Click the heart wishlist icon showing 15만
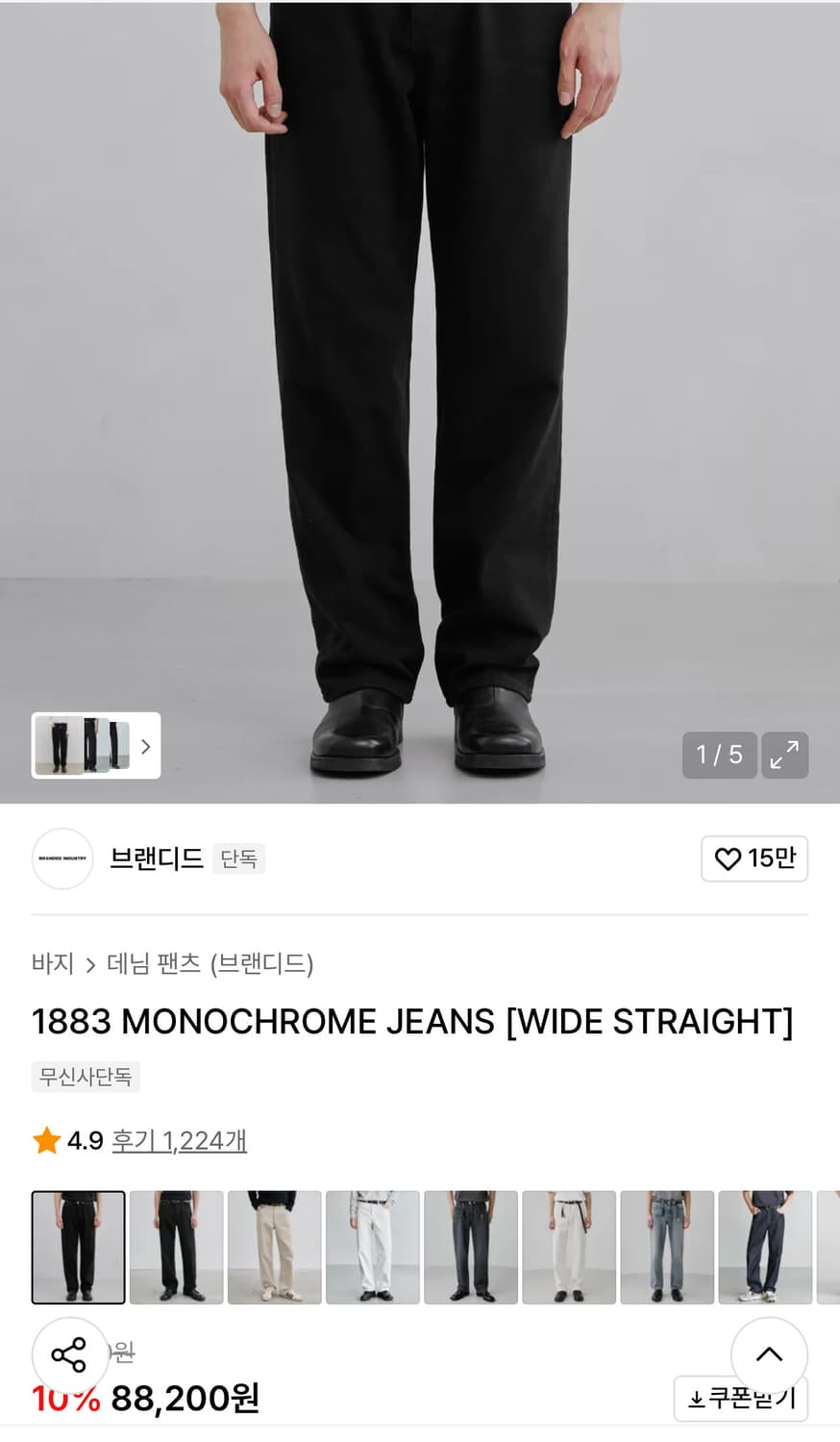The width and height of the screenshot is (840, 1442). [x=754, y=858]
